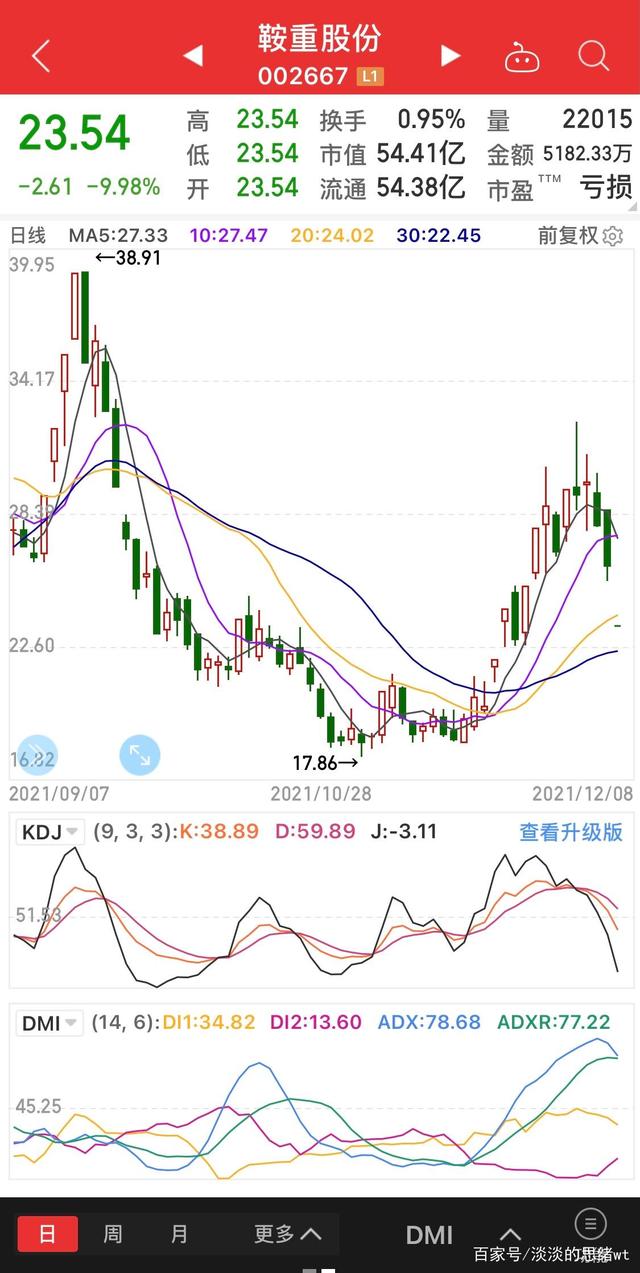Open the robot assistant icon
This screenshot has width=640, height=1273.
(x=522, y=56)
